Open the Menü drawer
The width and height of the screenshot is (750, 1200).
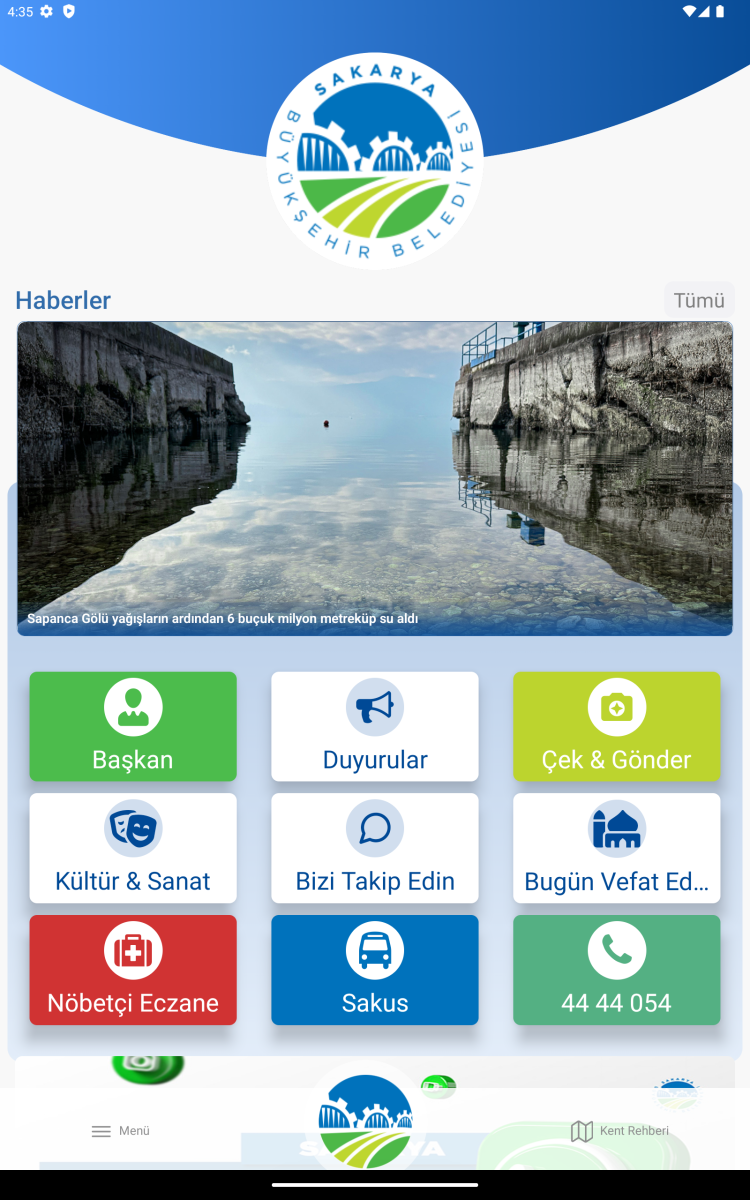(120, 1131)
